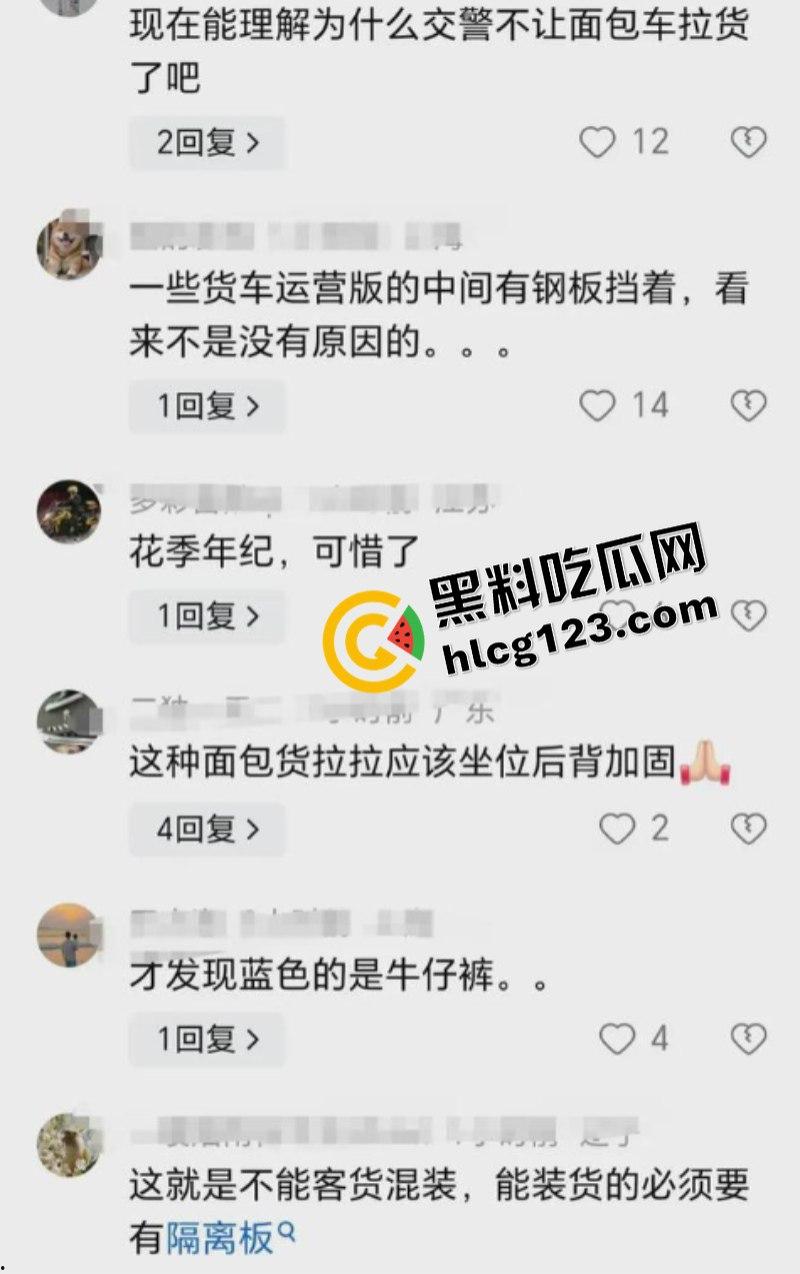Expand the 2 replies under the 交警 comment
This screenshot has height=1274, width=800.
coord(207,143)
